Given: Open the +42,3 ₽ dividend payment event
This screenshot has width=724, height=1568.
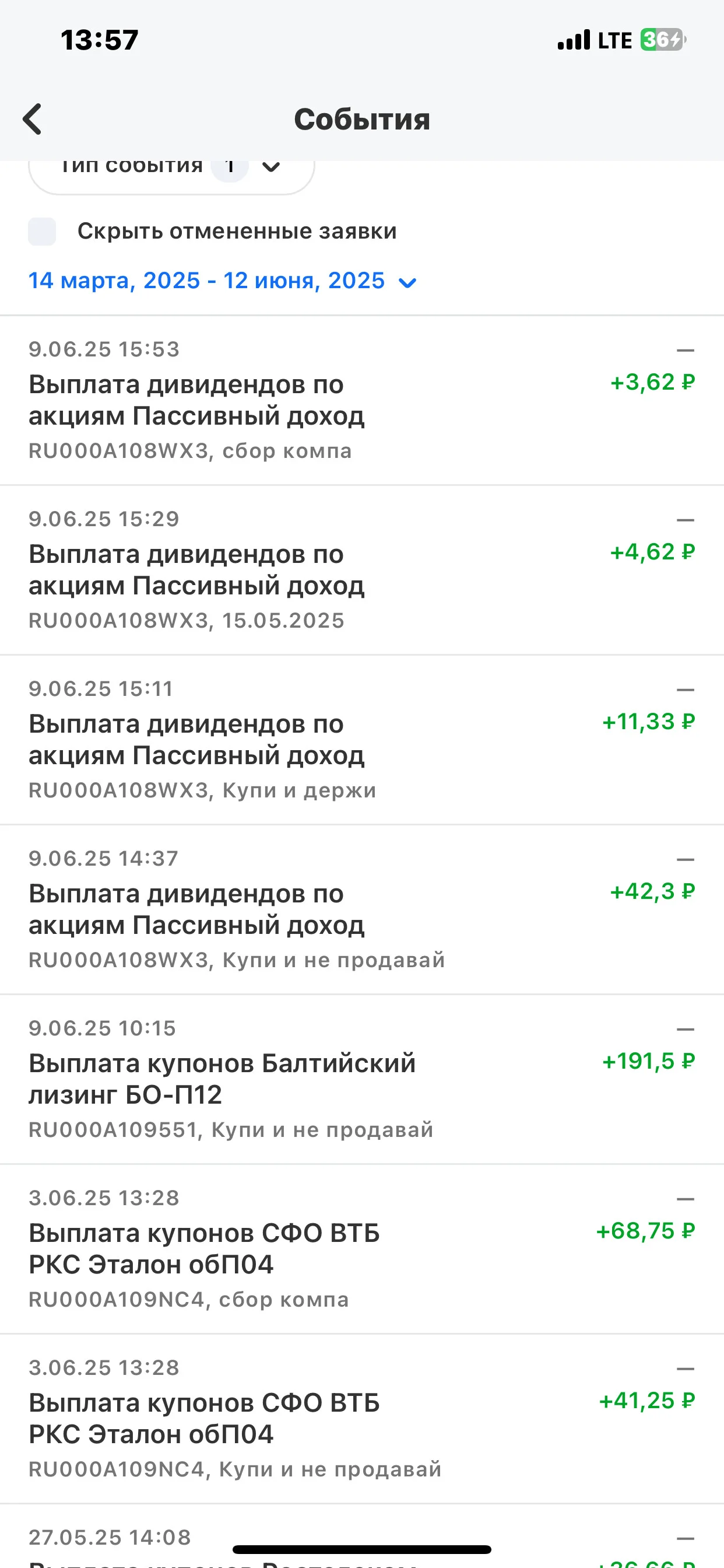Looking at the screenshot, I should tap(362, 910).
